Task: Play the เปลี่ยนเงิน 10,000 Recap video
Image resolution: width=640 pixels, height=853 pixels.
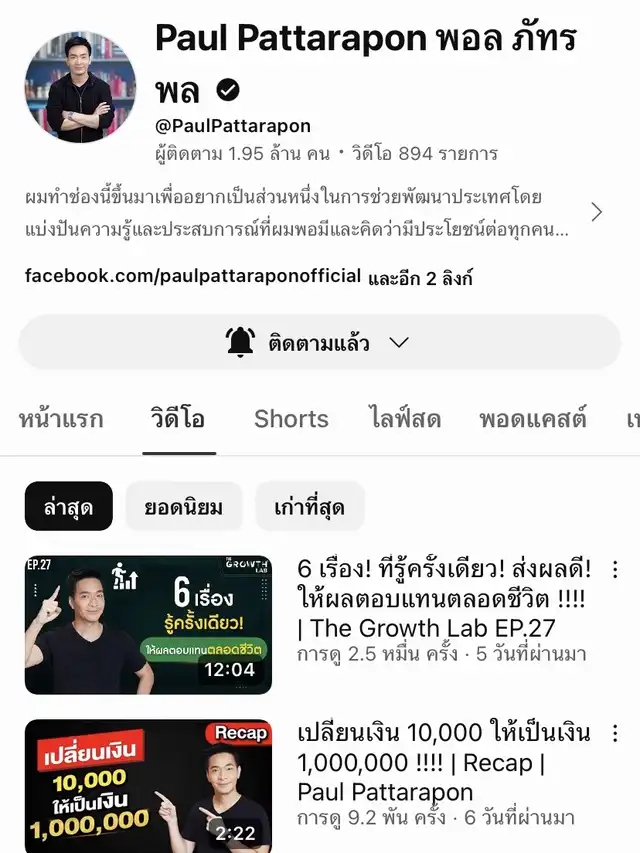Action: (x=148, y=786)
